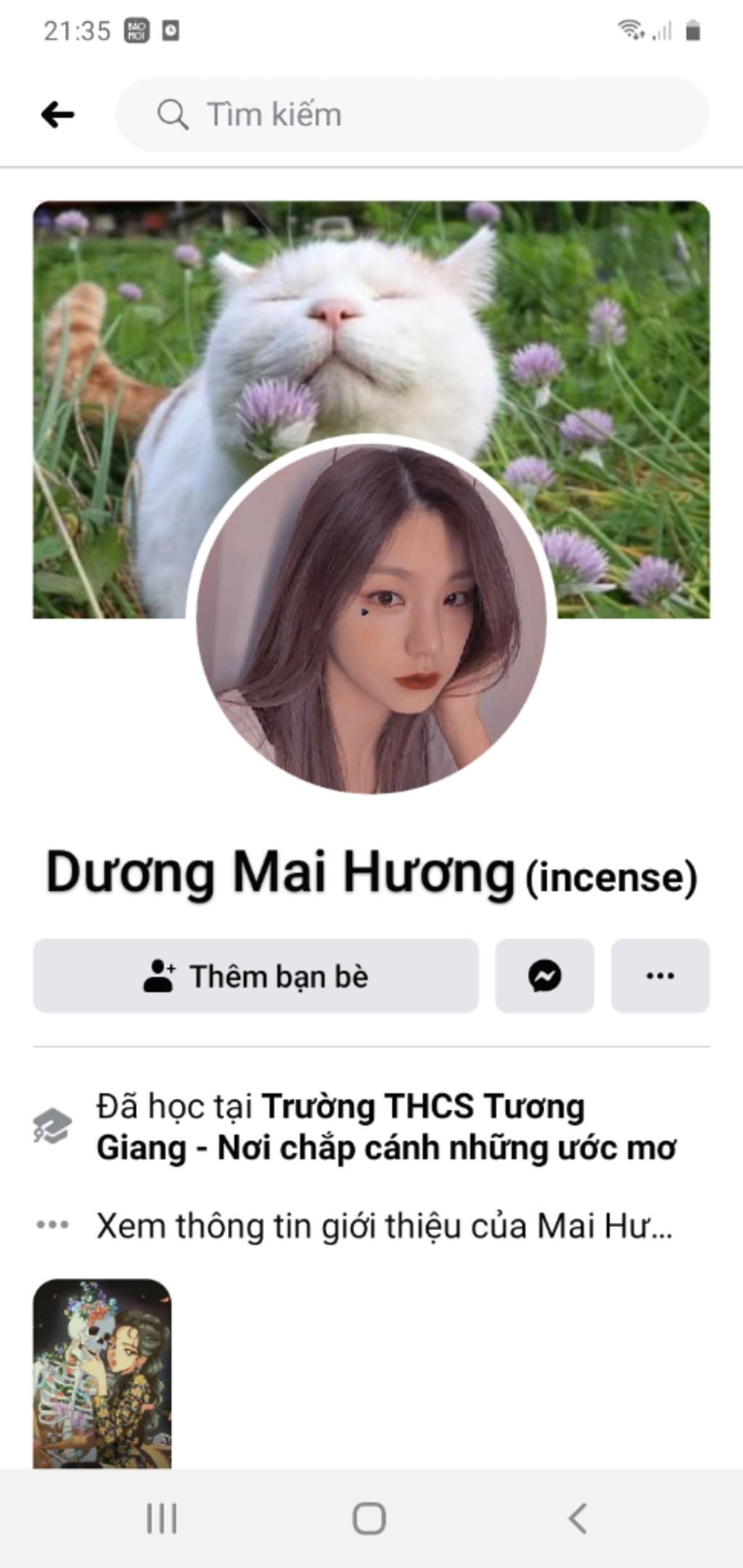
Task: Open Xem thông tin giới thiệu row
Action: pos(383,1226)
